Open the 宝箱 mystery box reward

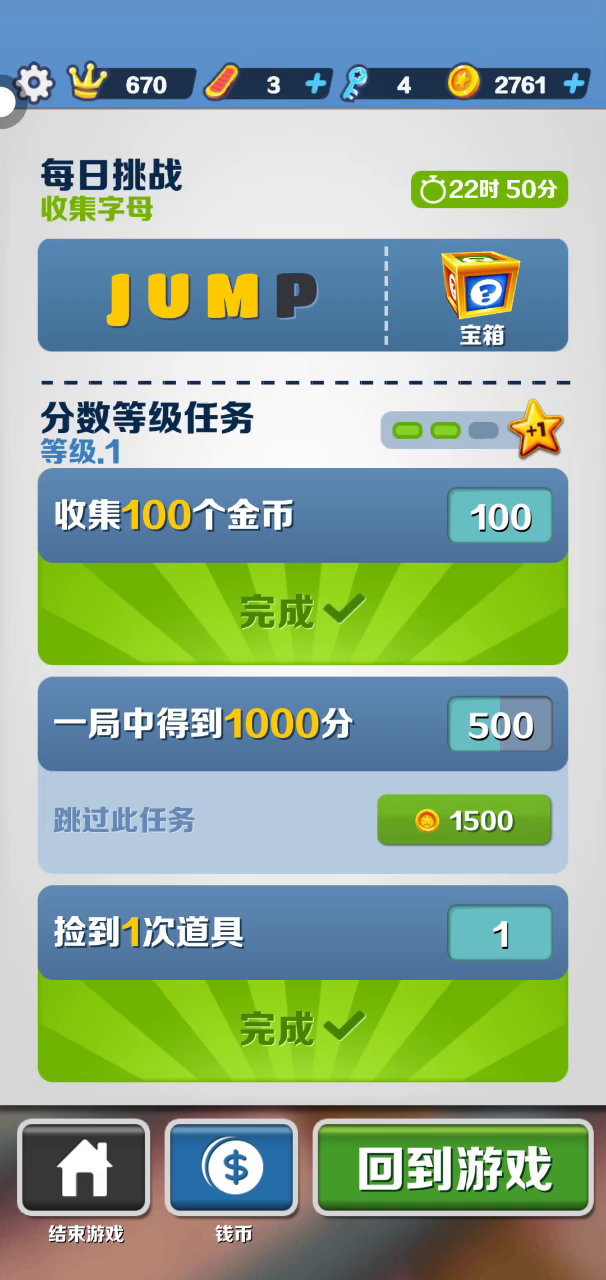481,293
